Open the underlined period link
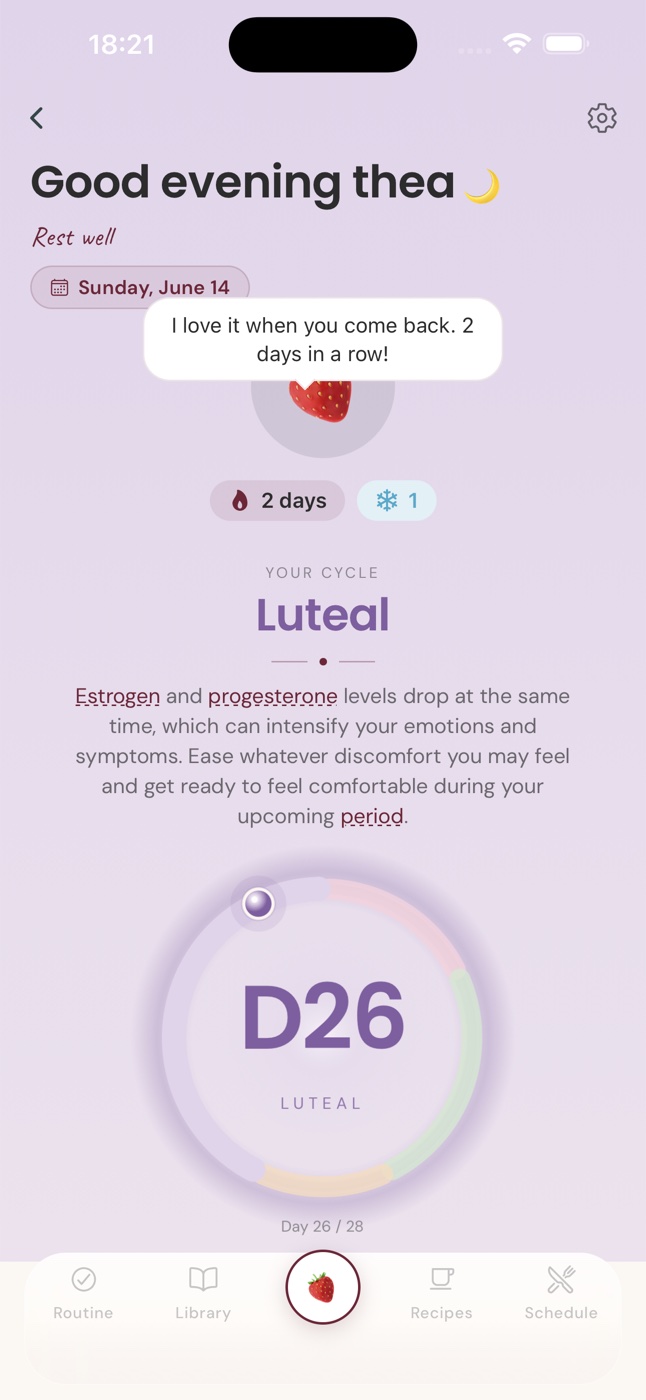This screenshot has width=646, height=1400. (x=372, y=816)
